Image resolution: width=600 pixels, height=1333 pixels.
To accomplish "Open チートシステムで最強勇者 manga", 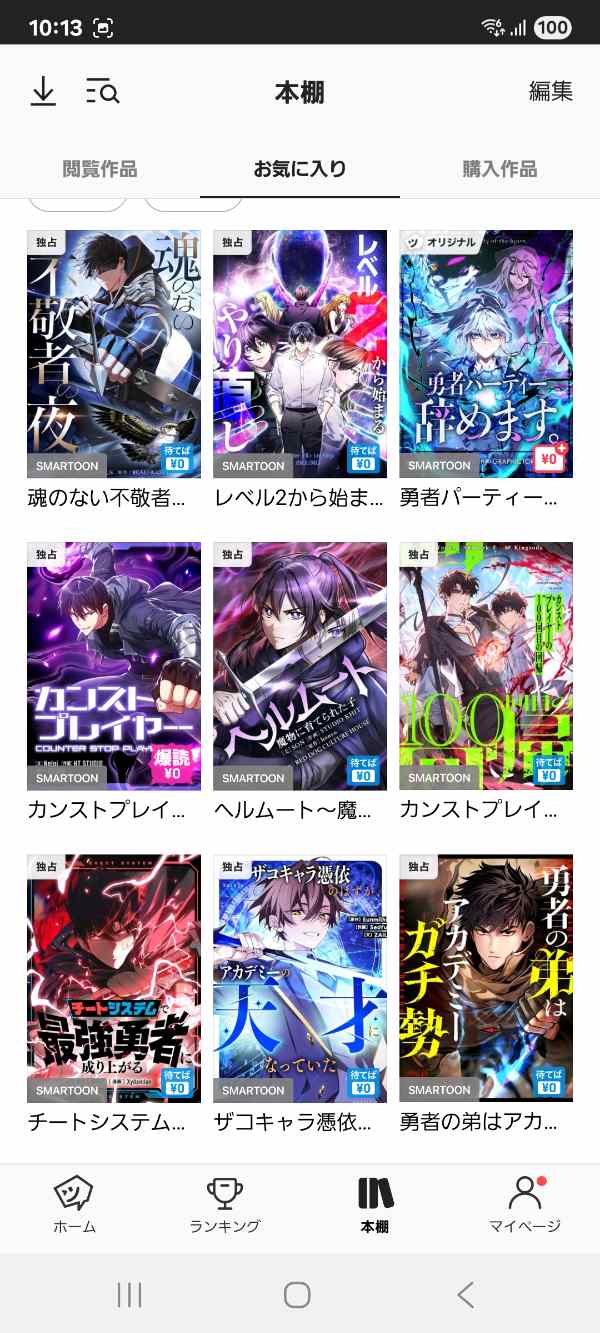I will (113, 978).
